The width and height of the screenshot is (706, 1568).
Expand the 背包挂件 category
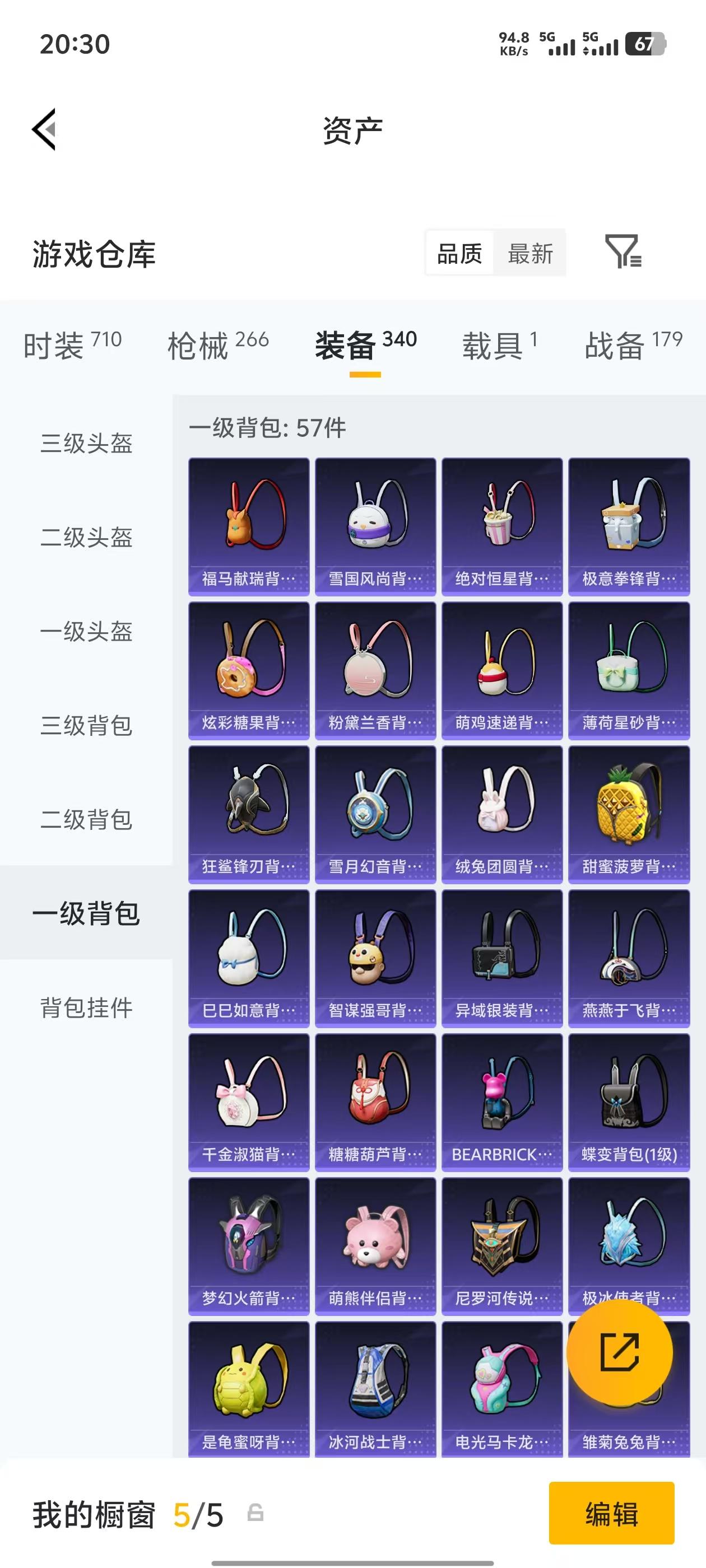coord(86,1007)
